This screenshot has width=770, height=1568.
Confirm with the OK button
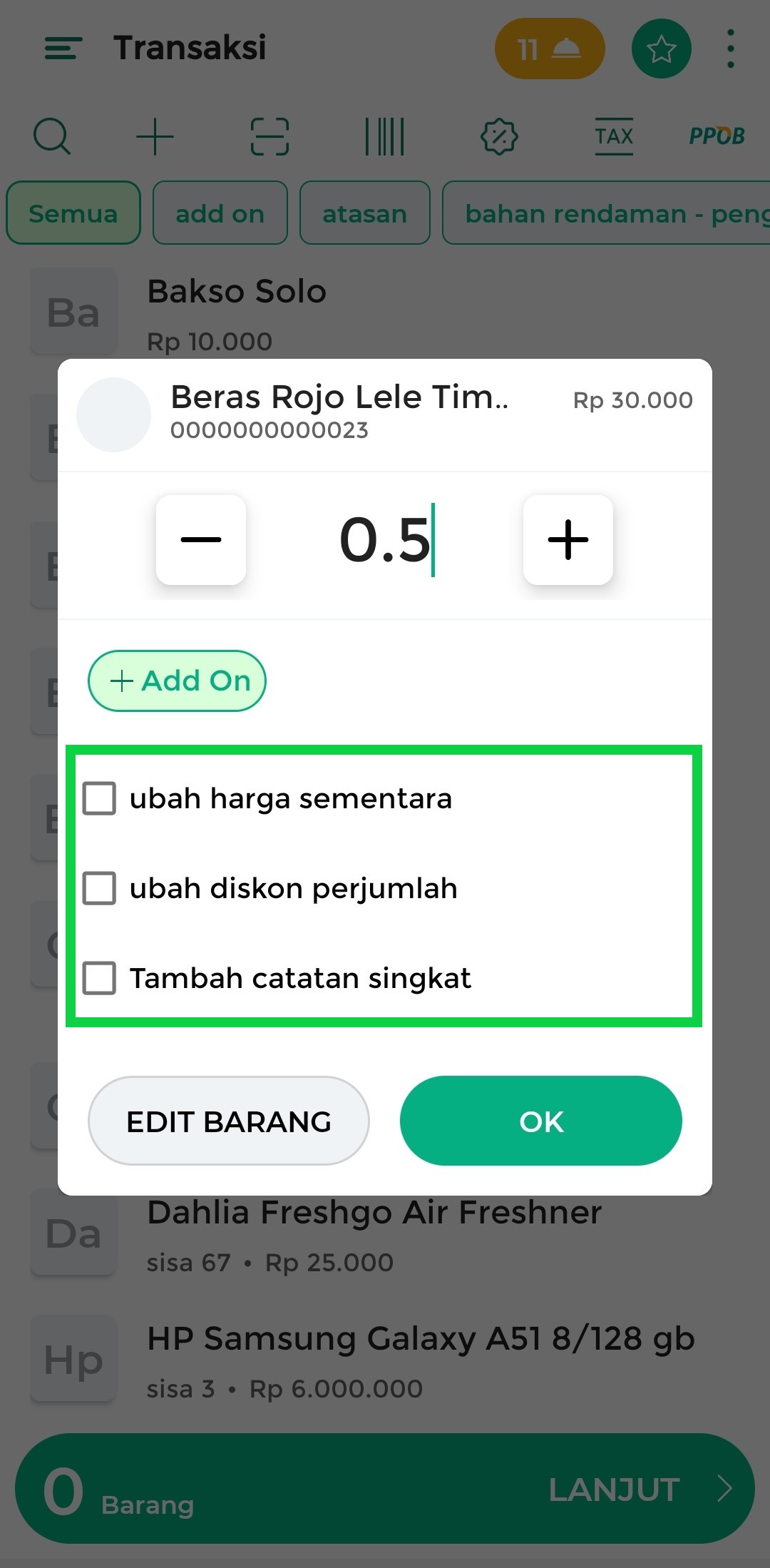click(x=540, y=1121)
